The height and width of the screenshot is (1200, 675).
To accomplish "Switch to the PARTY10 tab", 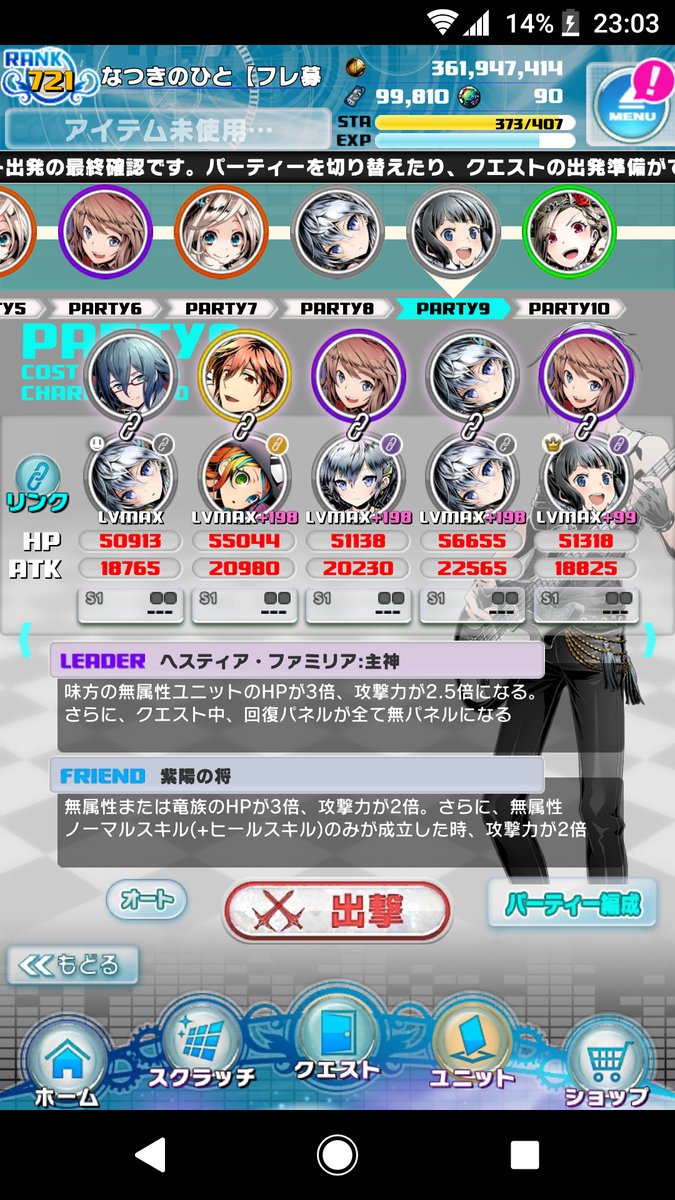I will pos(568,309).
